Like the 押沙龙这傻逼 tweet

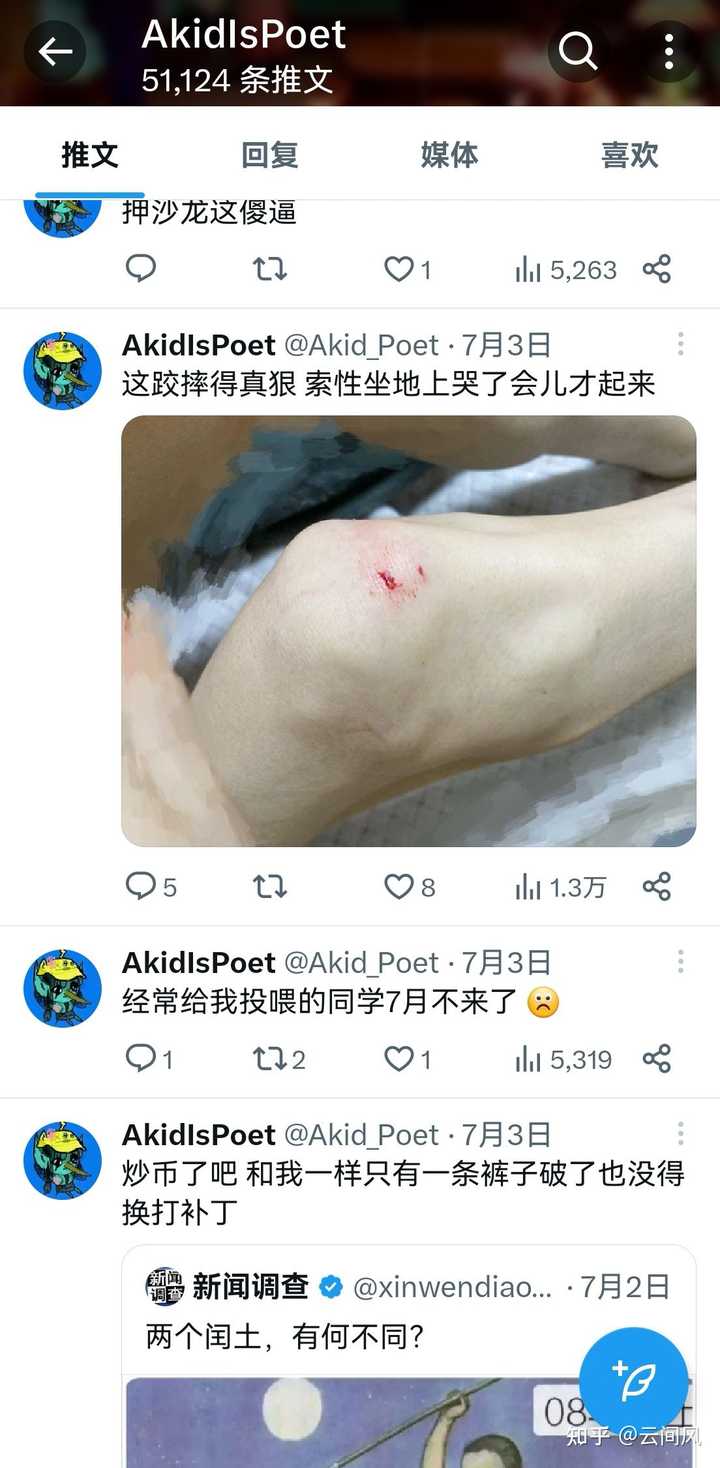408,269
